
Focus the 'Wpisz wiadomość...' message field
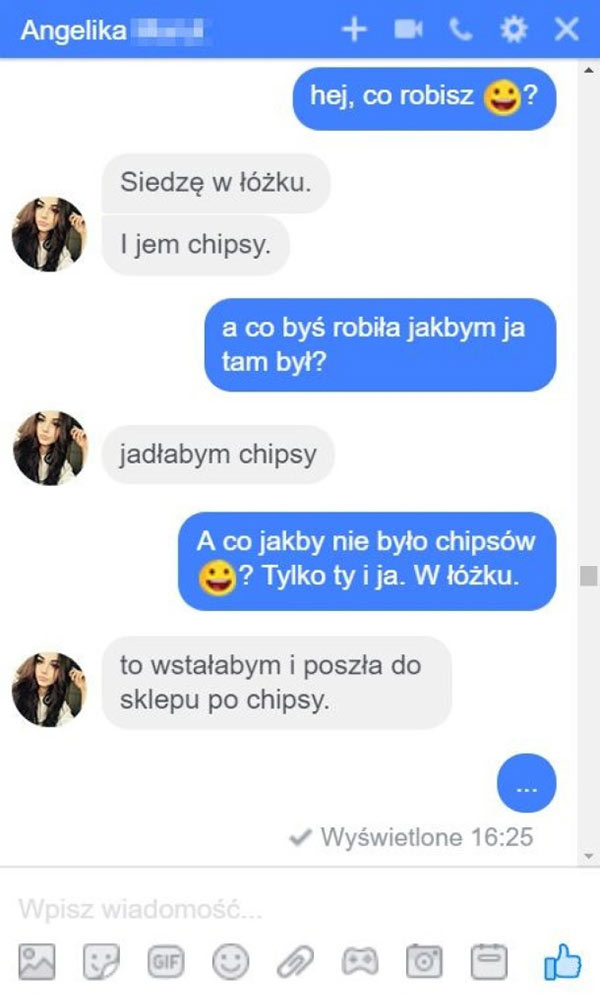[x=280, y=910]
